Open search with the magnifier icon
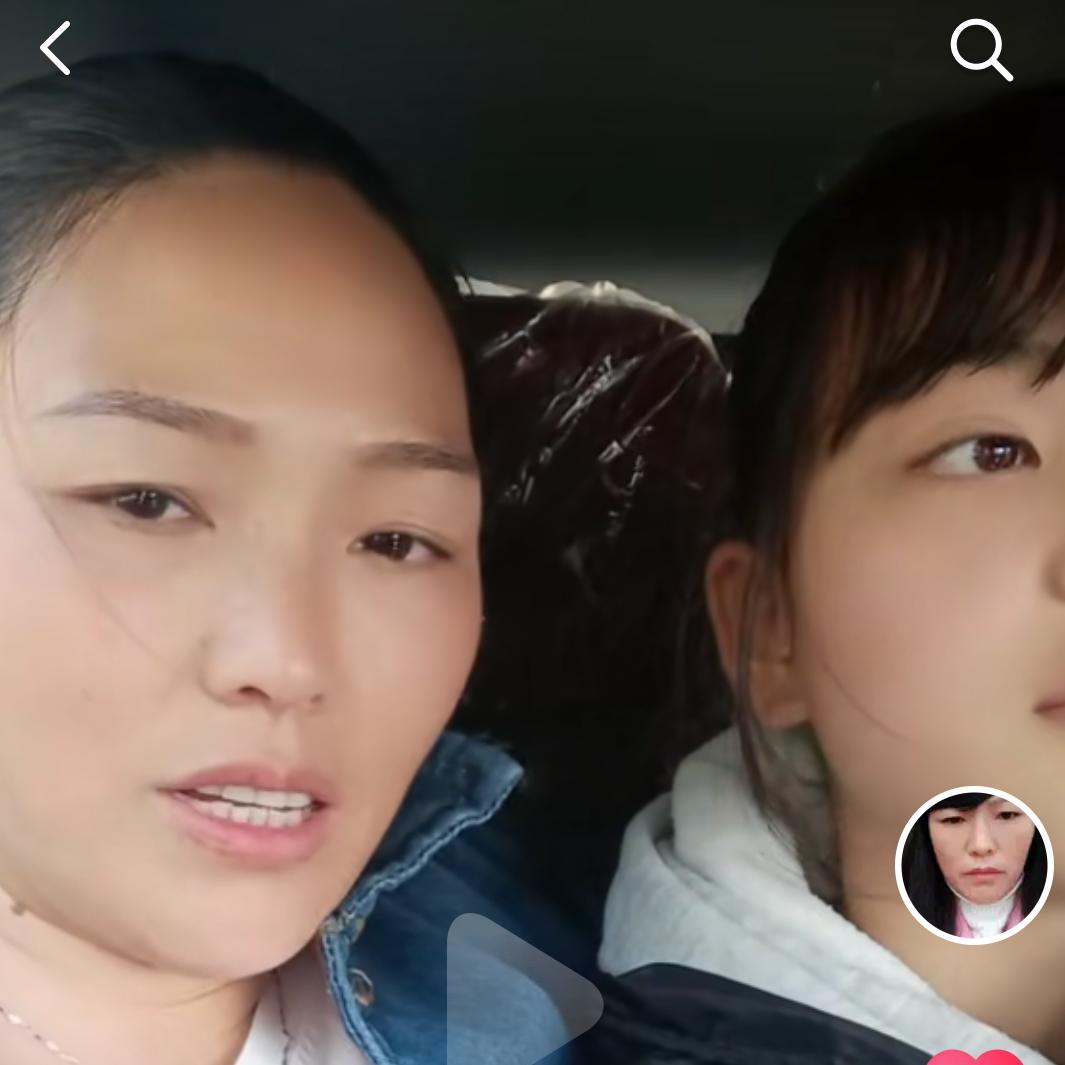 [x=981, y=50]
